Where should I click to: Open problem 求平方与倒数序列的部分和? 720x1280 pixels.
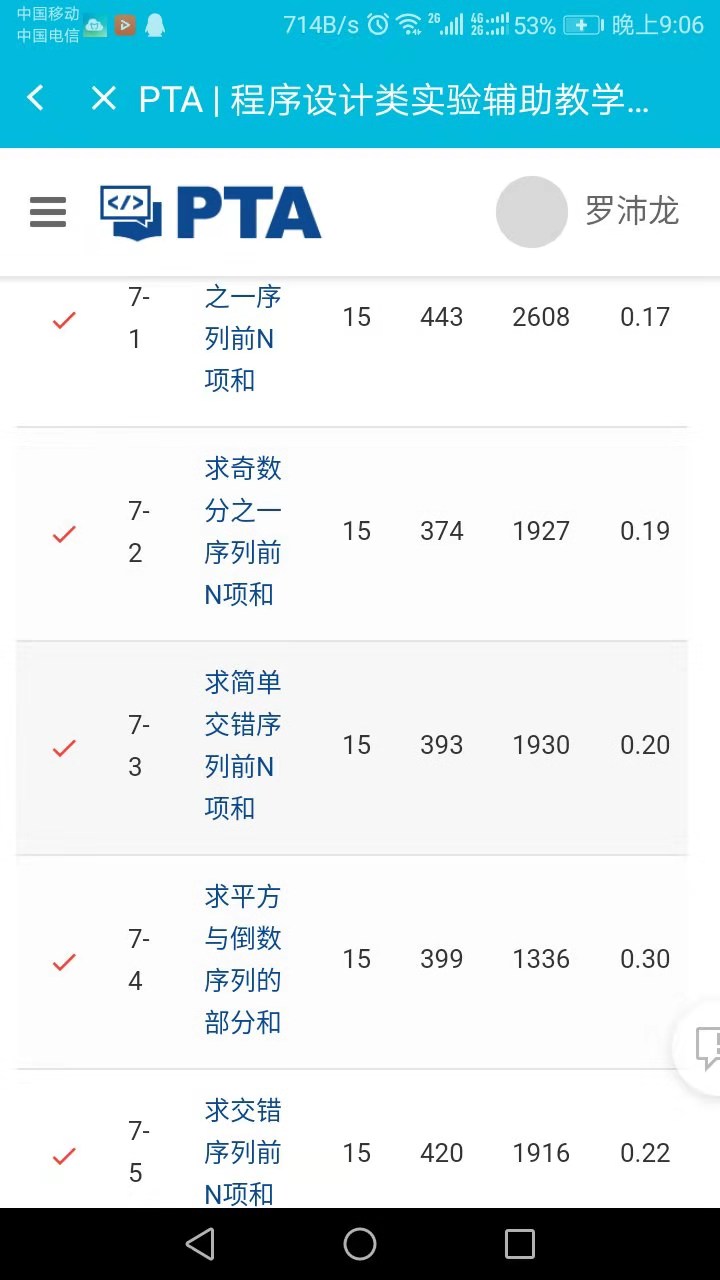click(242, 959)
